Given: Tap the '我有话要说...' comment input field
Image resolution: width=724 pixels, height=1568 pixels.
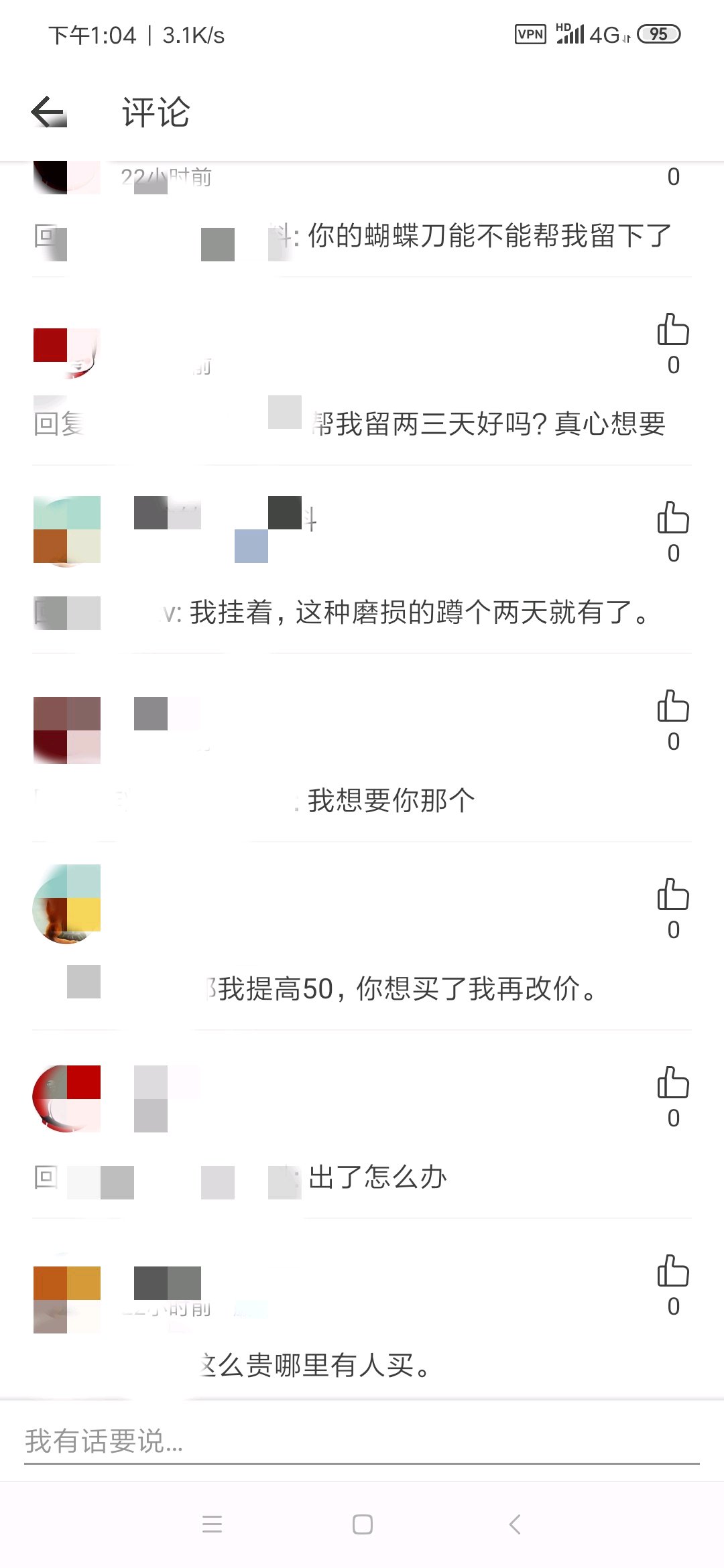Looking at the screenshot, I should pyautogui.click(x=362, y=1441).
